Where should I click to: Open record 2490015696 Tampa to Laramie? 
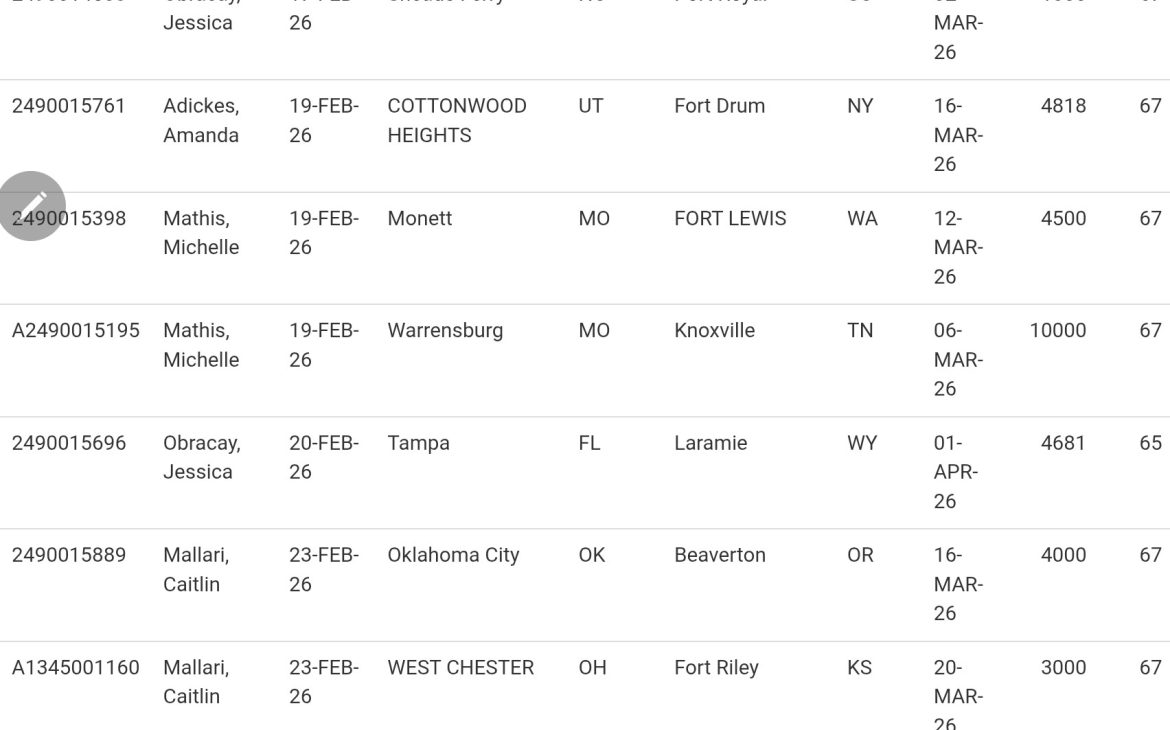pyautogui.click(x=69, y=443)
